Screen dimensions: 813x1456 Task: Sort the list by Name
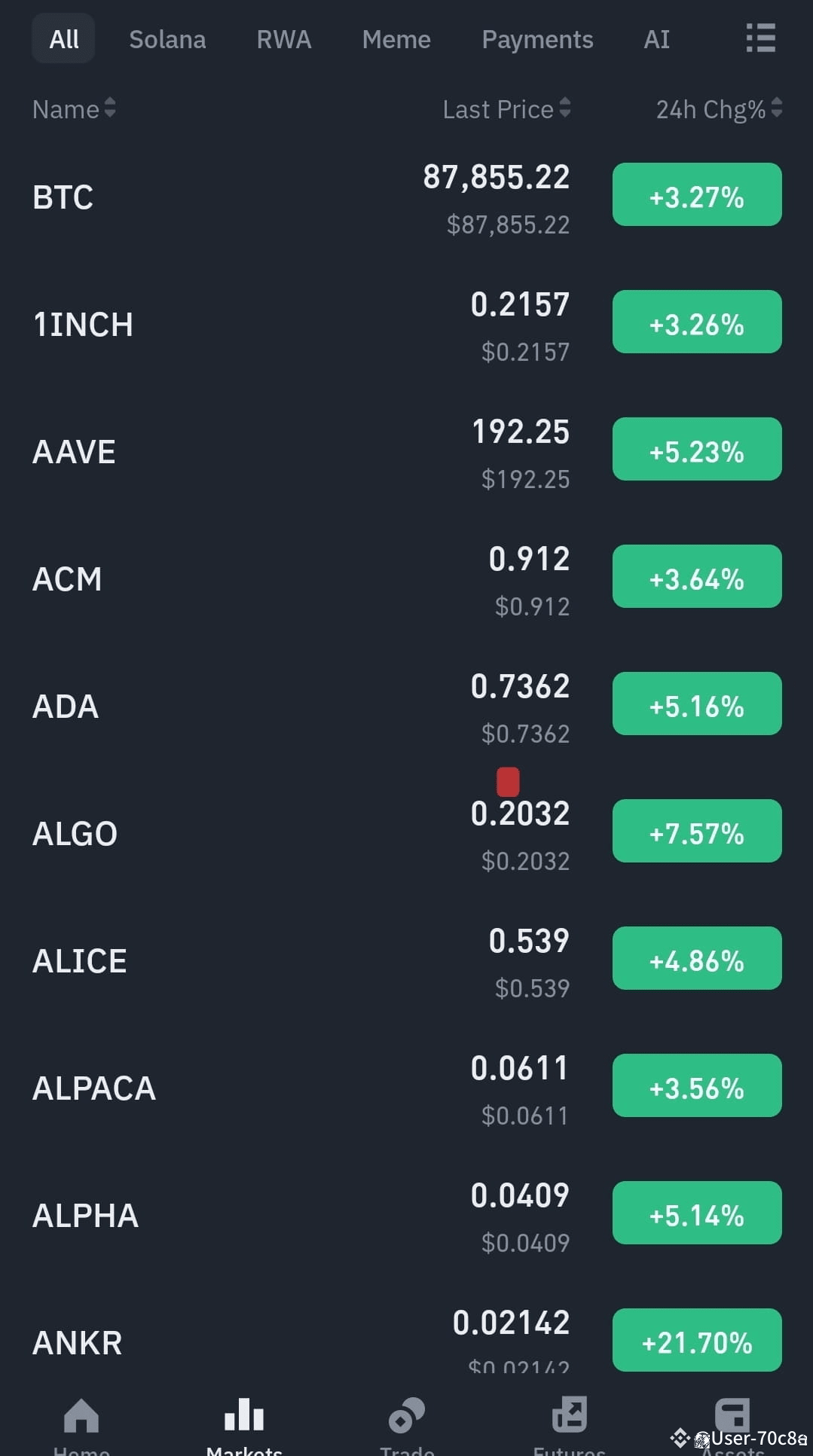click(74, 109)
